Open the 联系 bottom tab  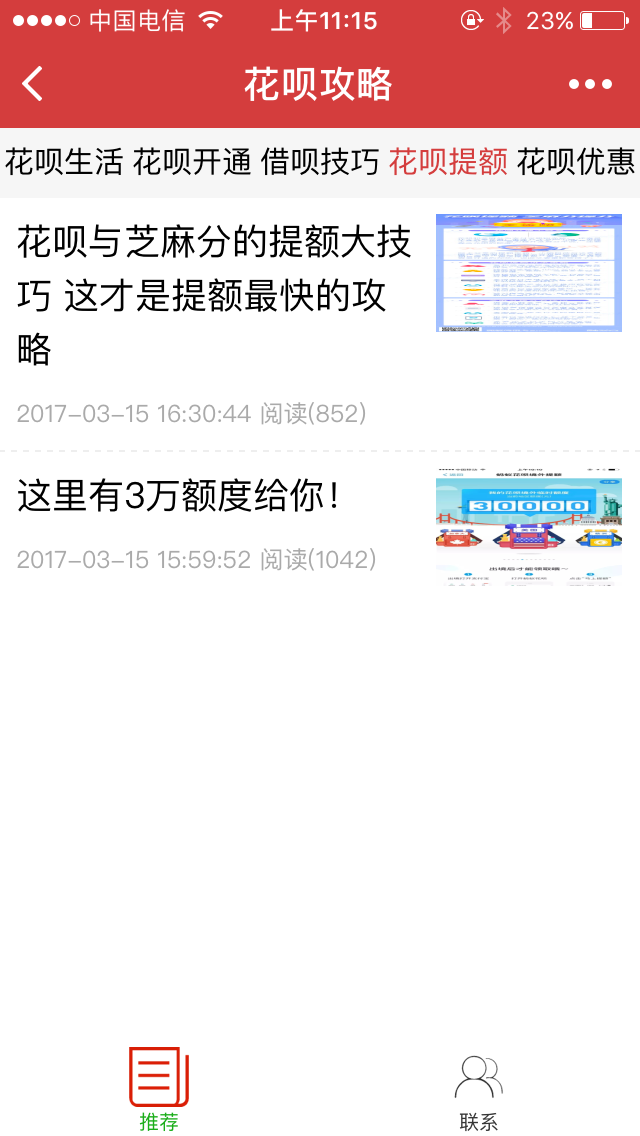479,1088
